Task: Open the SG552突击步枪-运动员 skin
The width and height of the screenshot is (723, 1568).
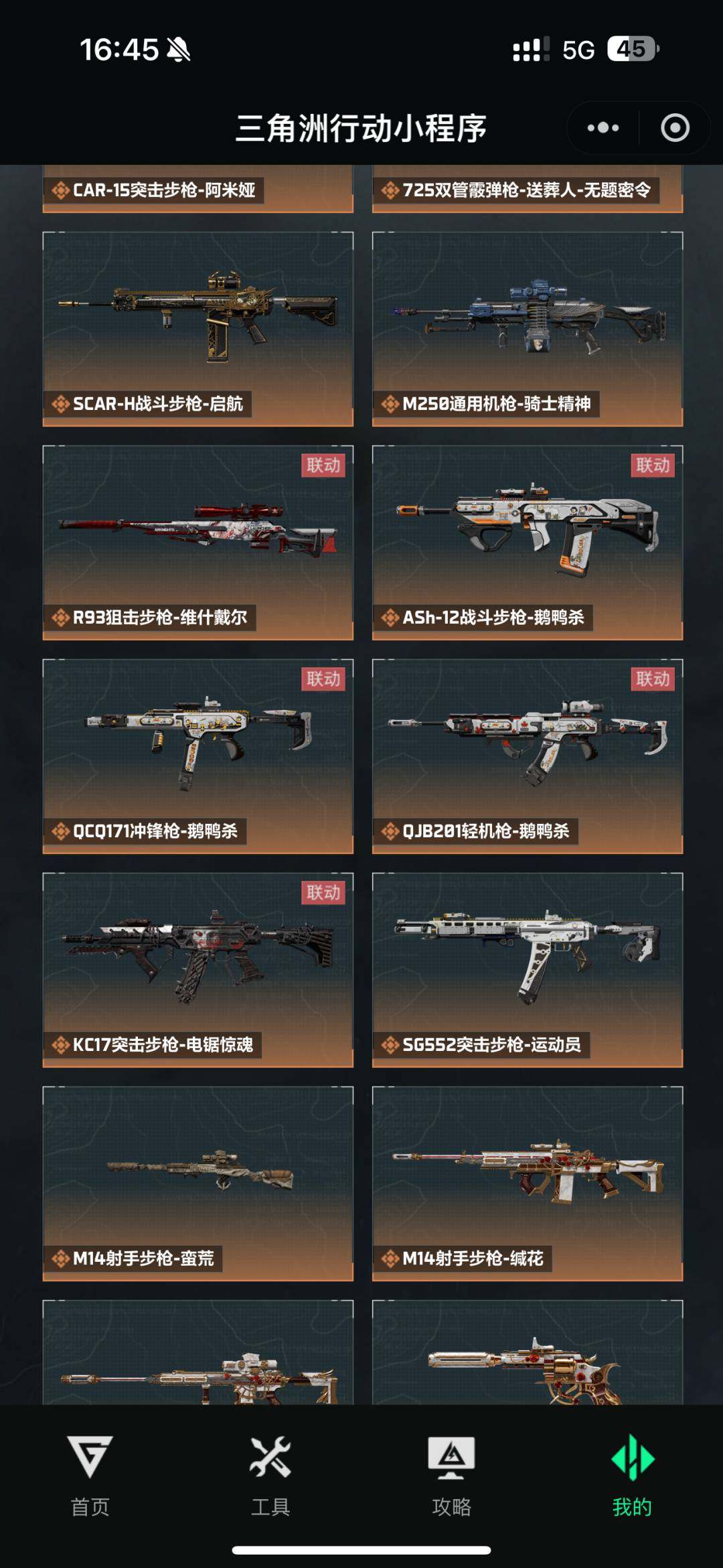Action: (x=528, y=969)
